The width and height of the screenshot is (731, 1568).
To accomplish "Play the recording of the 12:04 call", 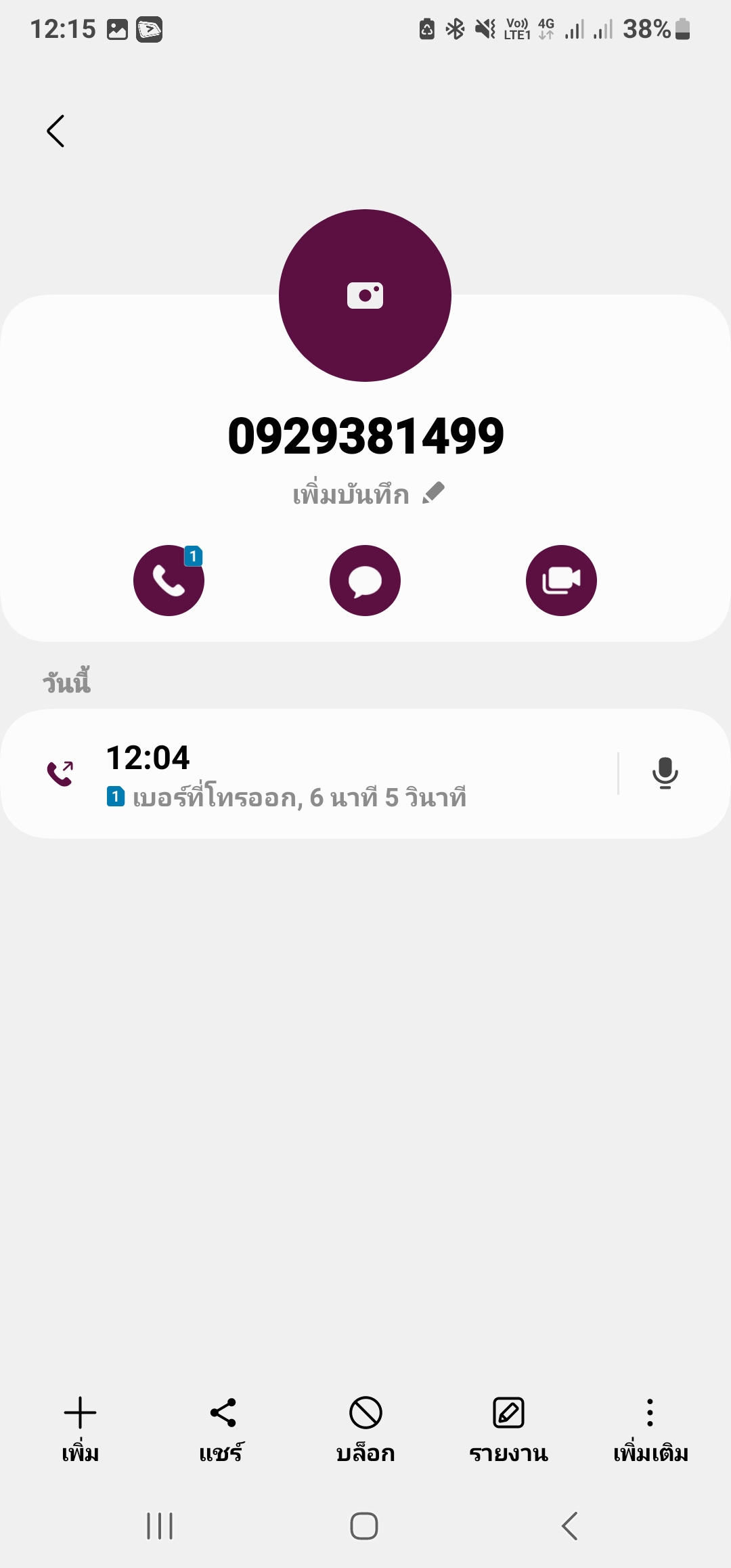I will click(665, 773).
